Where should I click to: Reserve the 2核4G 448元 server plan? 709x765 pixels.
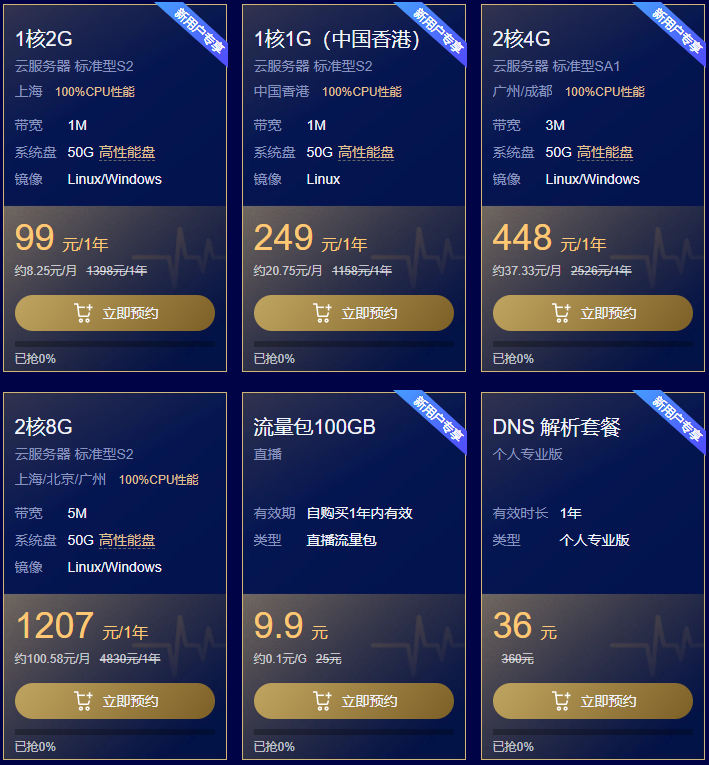(x=592, y=313)
